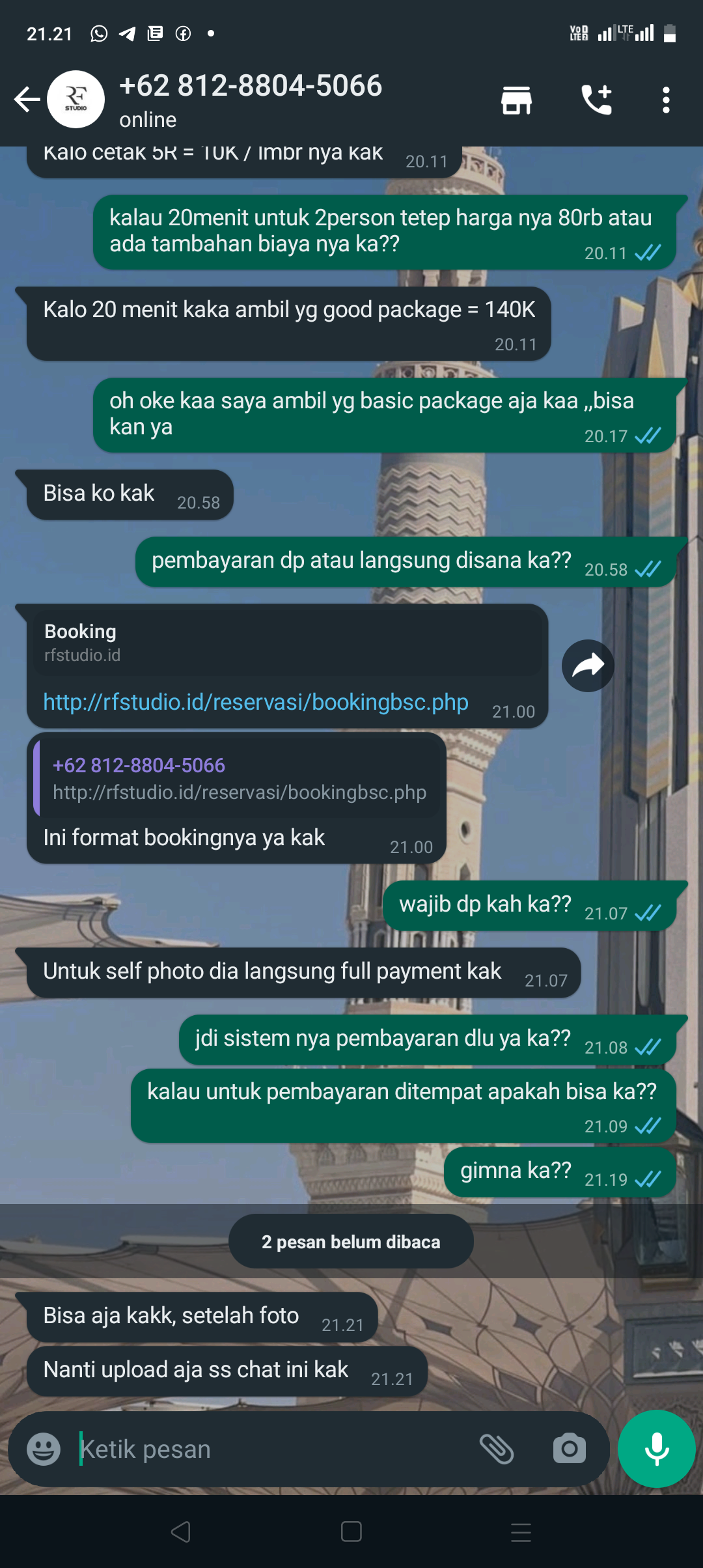703x1568 pixels.
Task: Jump to the quoted message in the reply
Action: [x=238, y=778]
